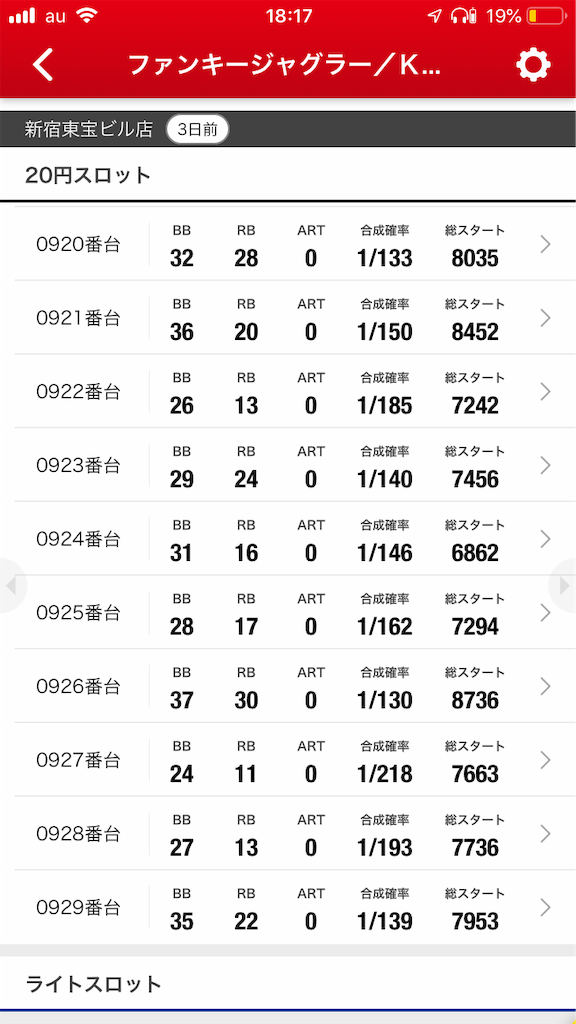Viewport: 576px width, 1024px height.
Task: Open the 0929番台 entry
Action: [288, 908]
